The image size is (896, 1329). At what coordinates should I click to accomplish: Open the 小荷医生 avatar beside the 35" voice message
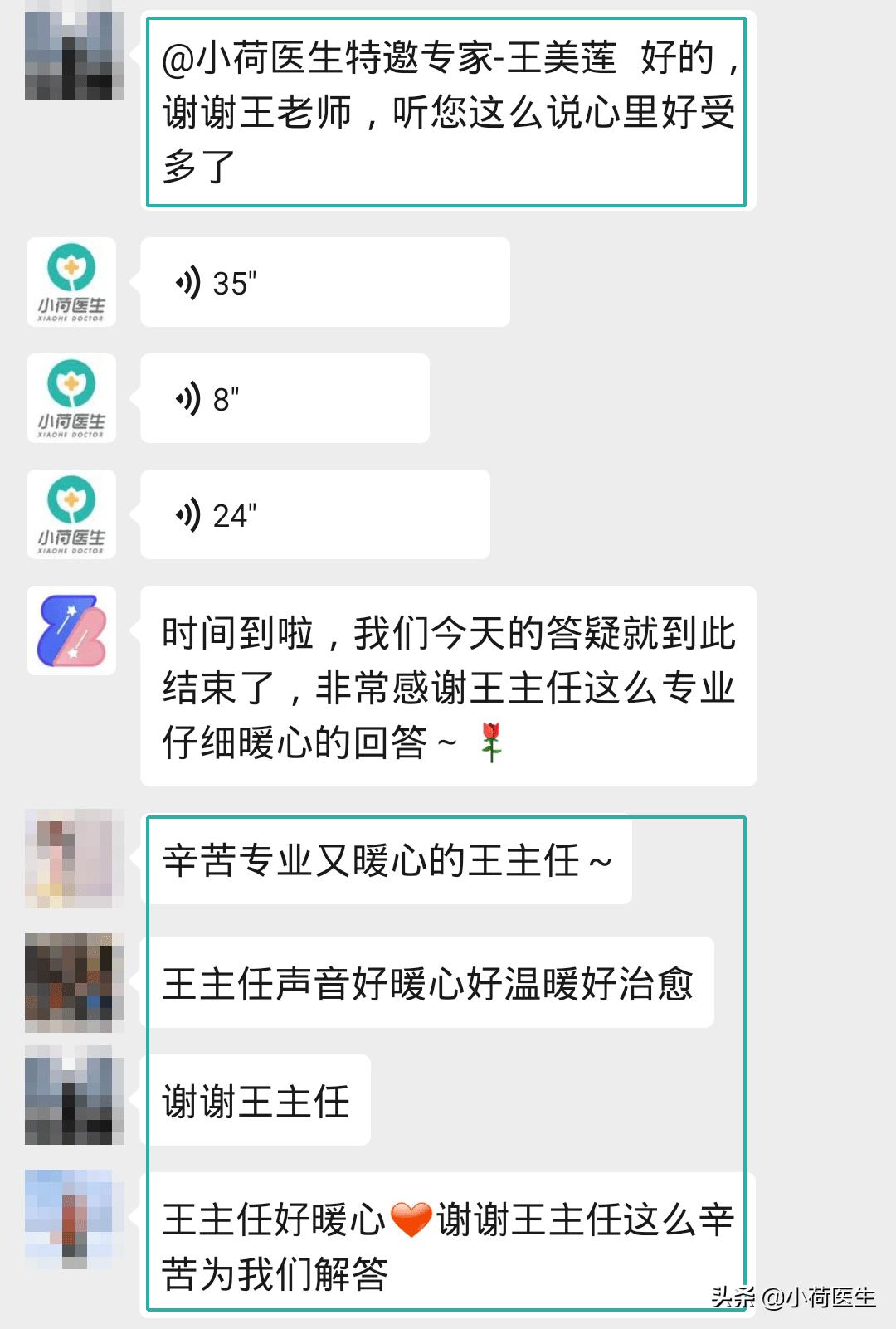(72, 281)
